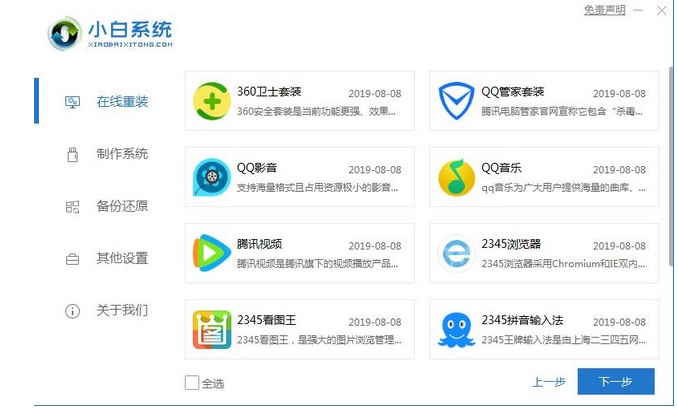Screen dimensions: 678x411
Task: Select the 360卫士套装 software card
Action: (298, 101)
